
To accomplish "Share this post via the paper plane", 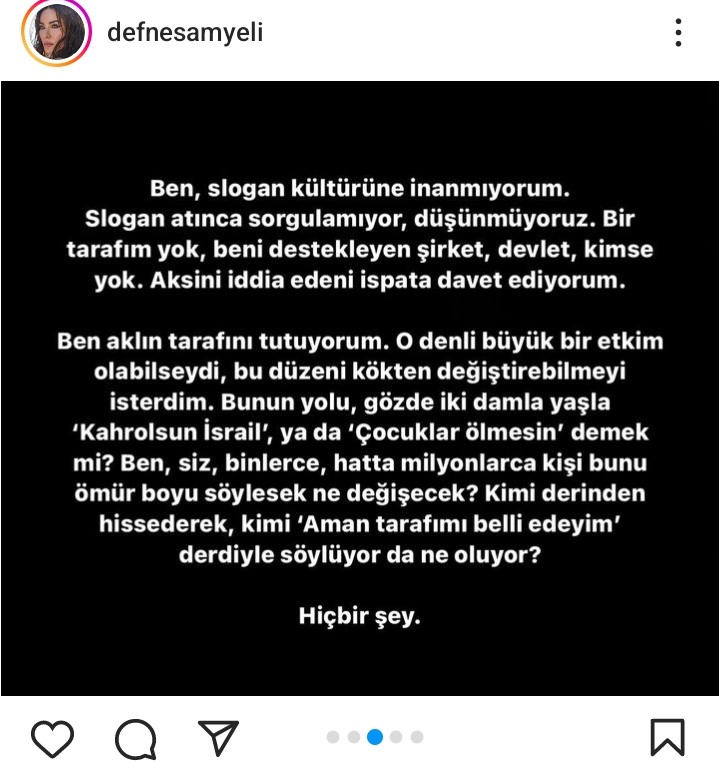I will [x=218, y=738].
